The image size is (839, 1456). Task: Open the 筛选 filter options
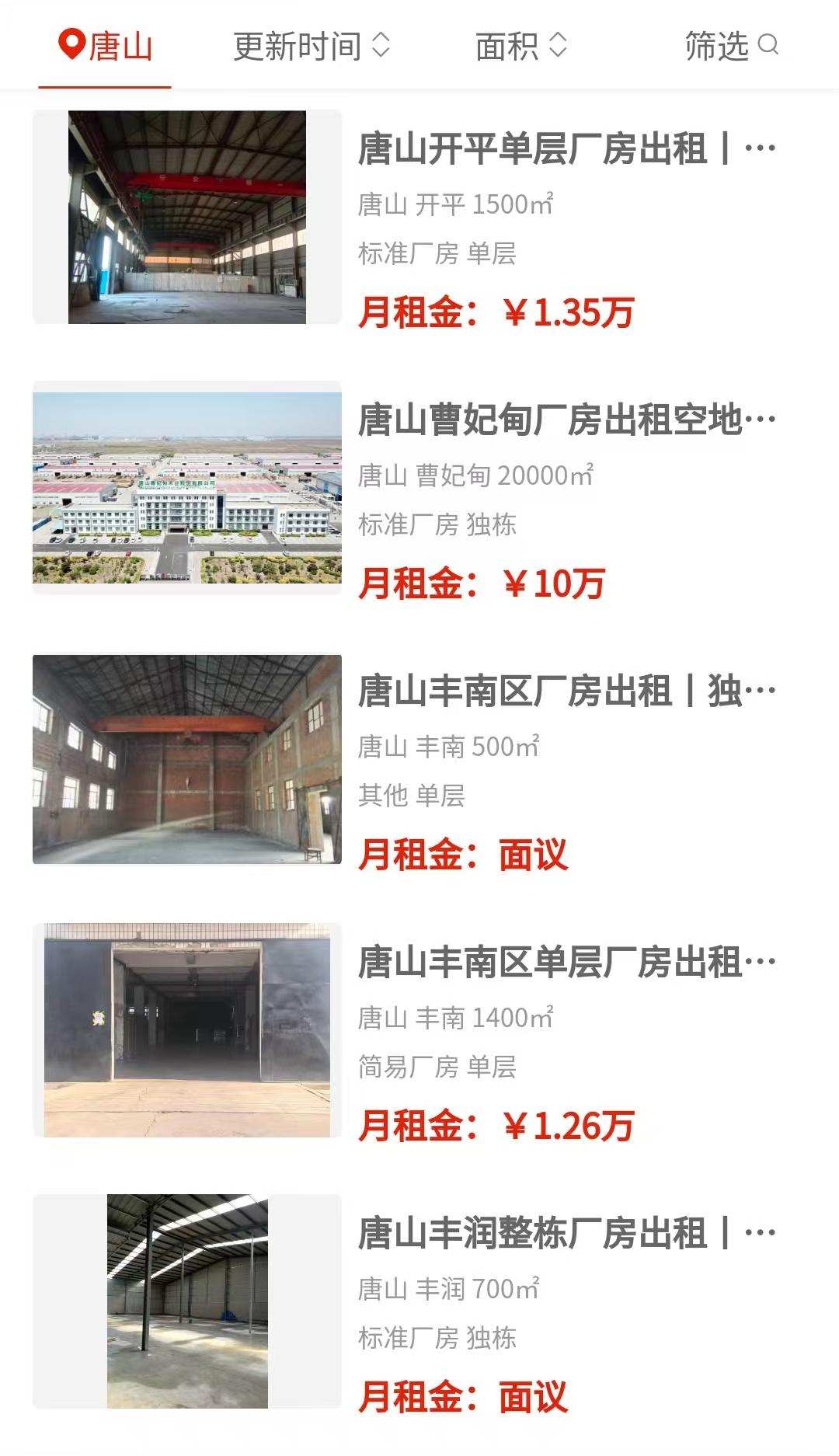coord(730,46)
